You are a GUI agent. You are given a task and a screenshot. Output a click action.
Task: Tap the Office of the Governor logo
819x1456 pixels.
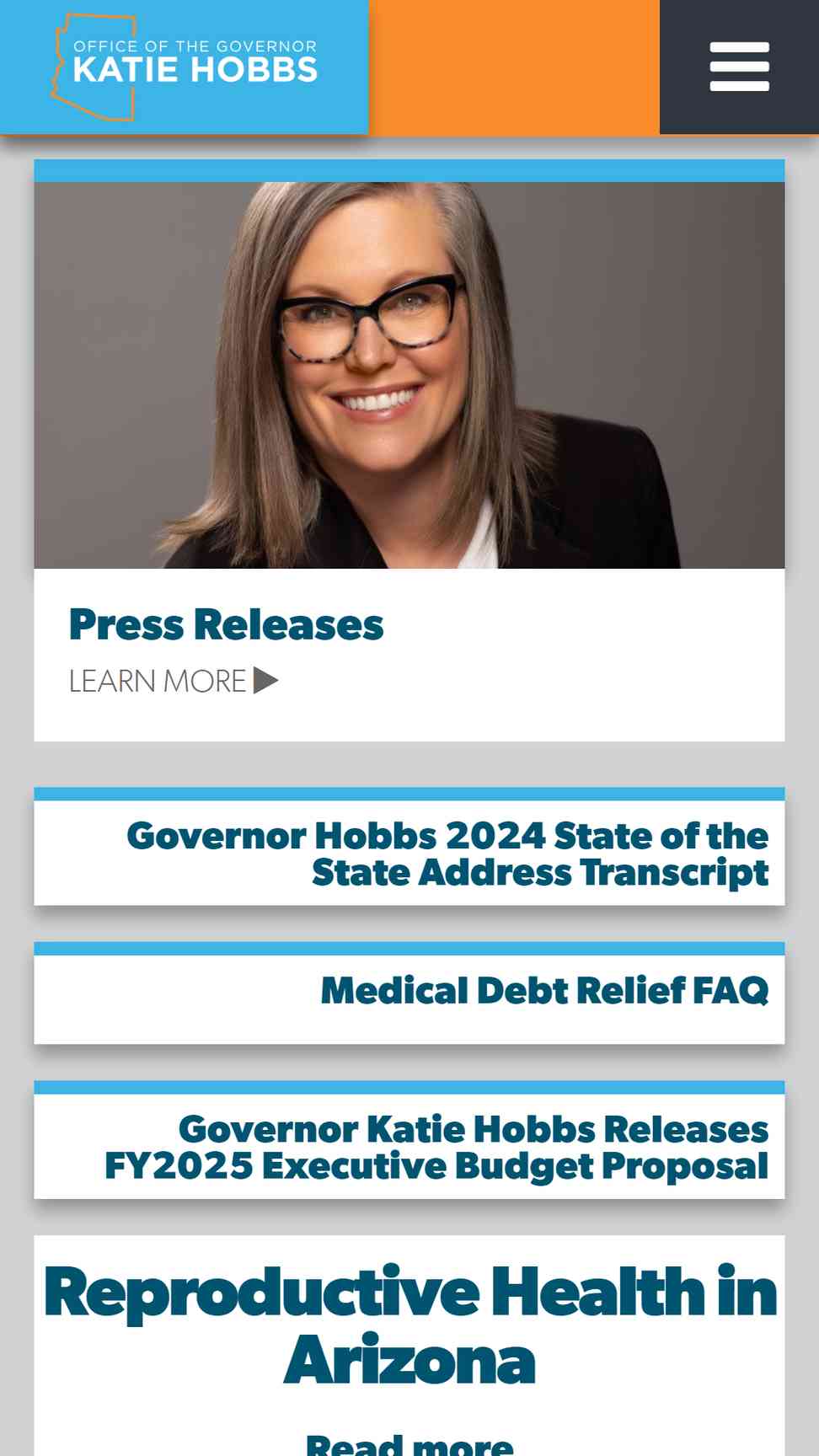(x=185, y=67)
